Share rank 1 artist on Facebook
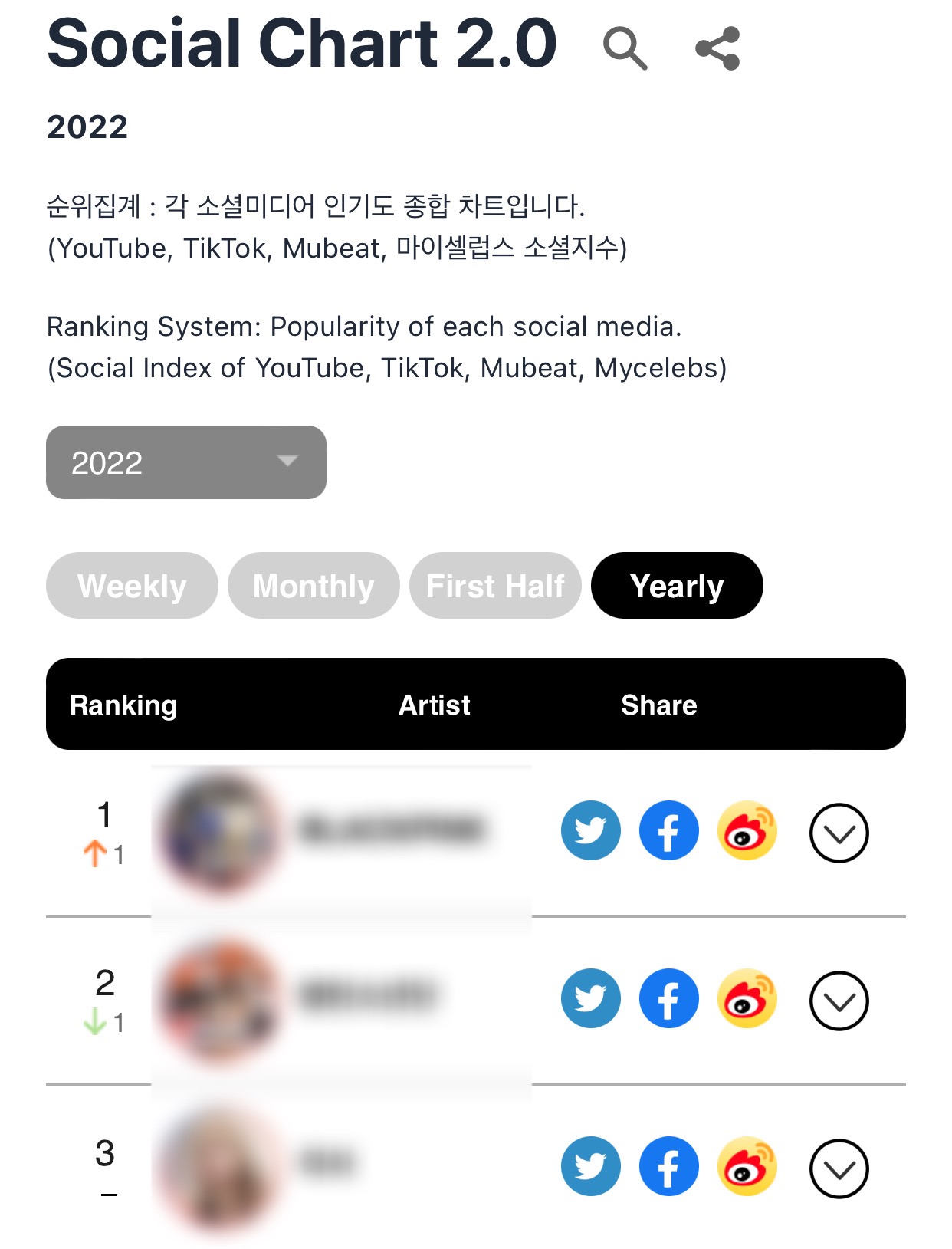The width and height of the screenshot is (952, 1249). point(669,830)
